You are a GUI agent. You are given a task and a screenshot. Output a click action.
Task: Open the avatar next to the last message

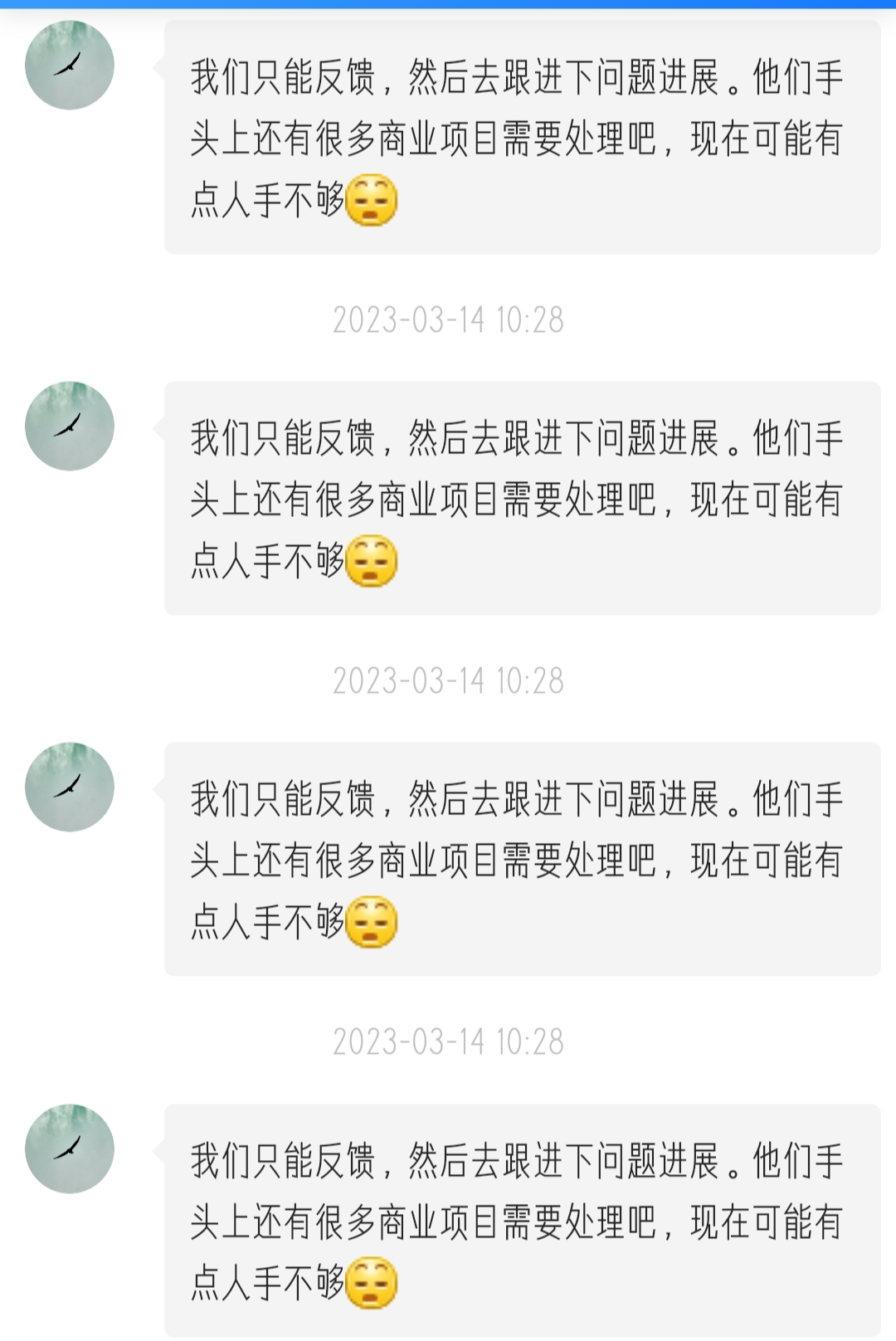point(70,1148)
